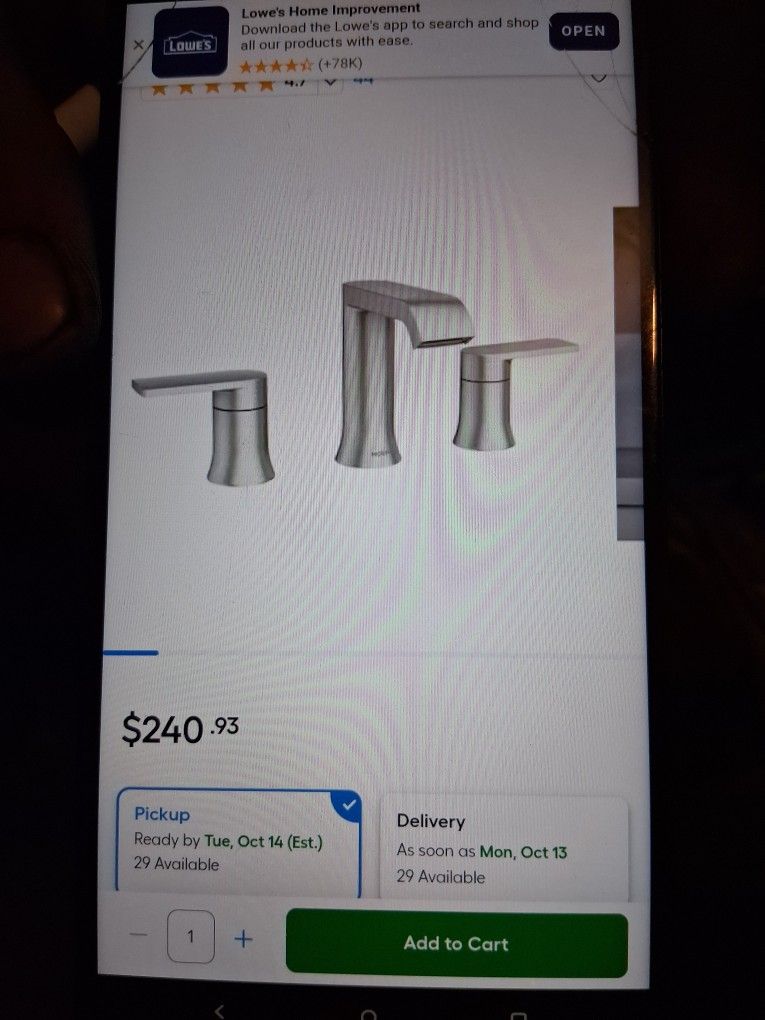
Task: Choose the Delivery option
Action: pyautogui.click(x=504, y=849)
